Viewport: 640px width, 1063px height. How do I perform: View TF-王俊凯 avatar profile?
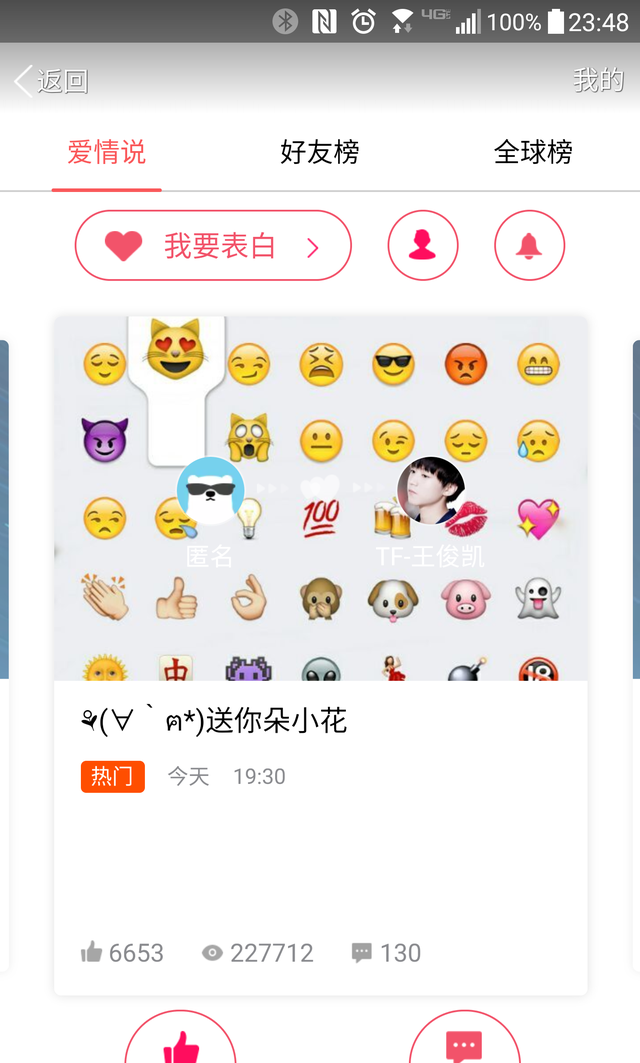click(431, 491)
